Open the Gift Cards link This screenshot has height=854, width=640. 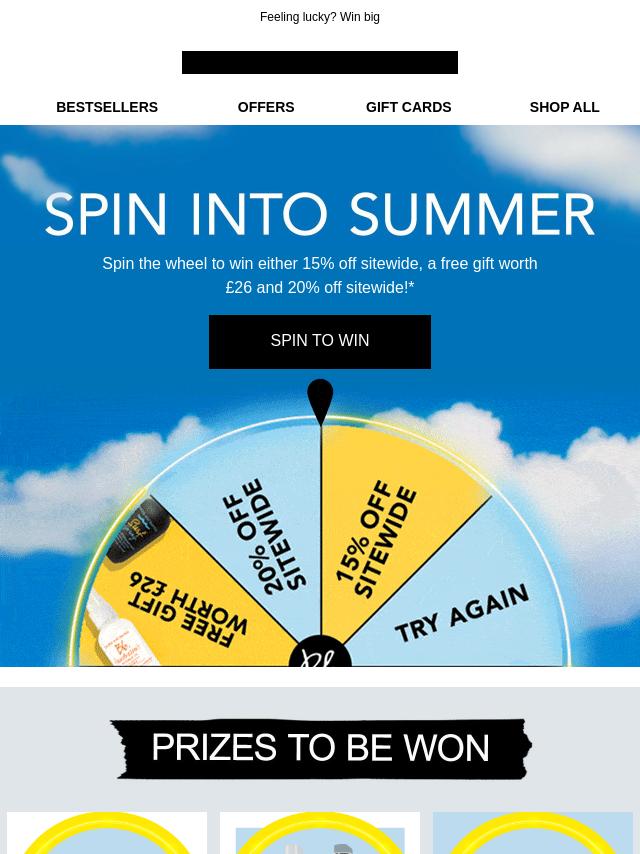[x=408, y=107]
